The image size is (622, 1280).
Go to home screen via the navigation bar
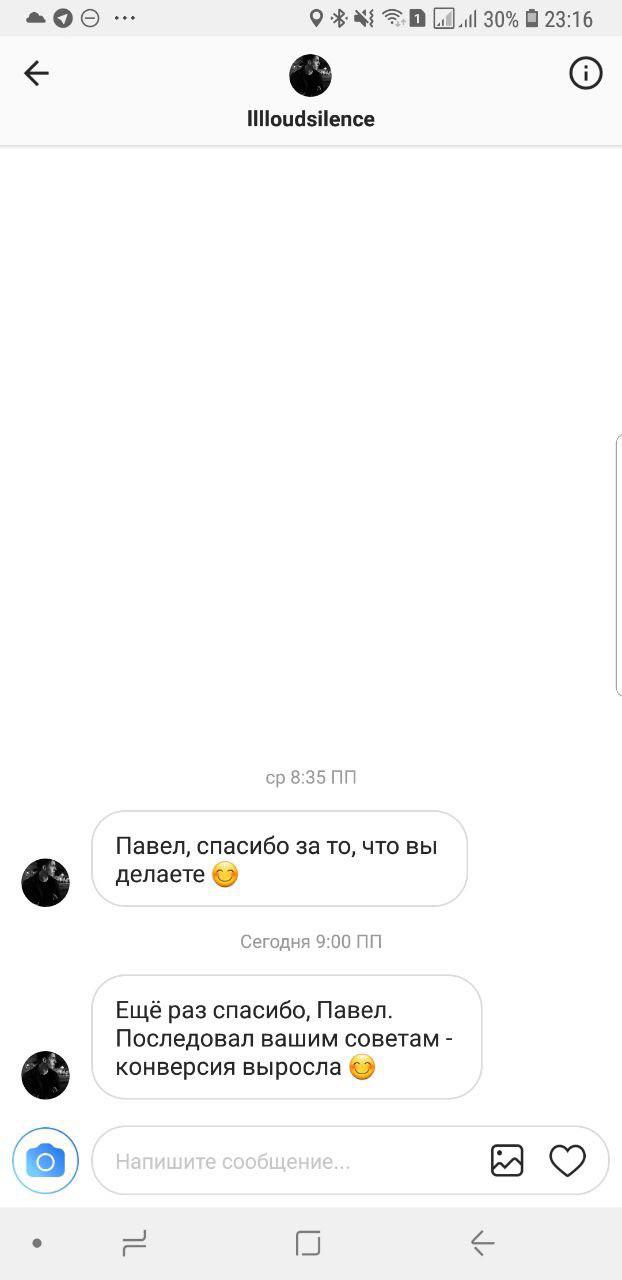click(x=308, y=1243)
